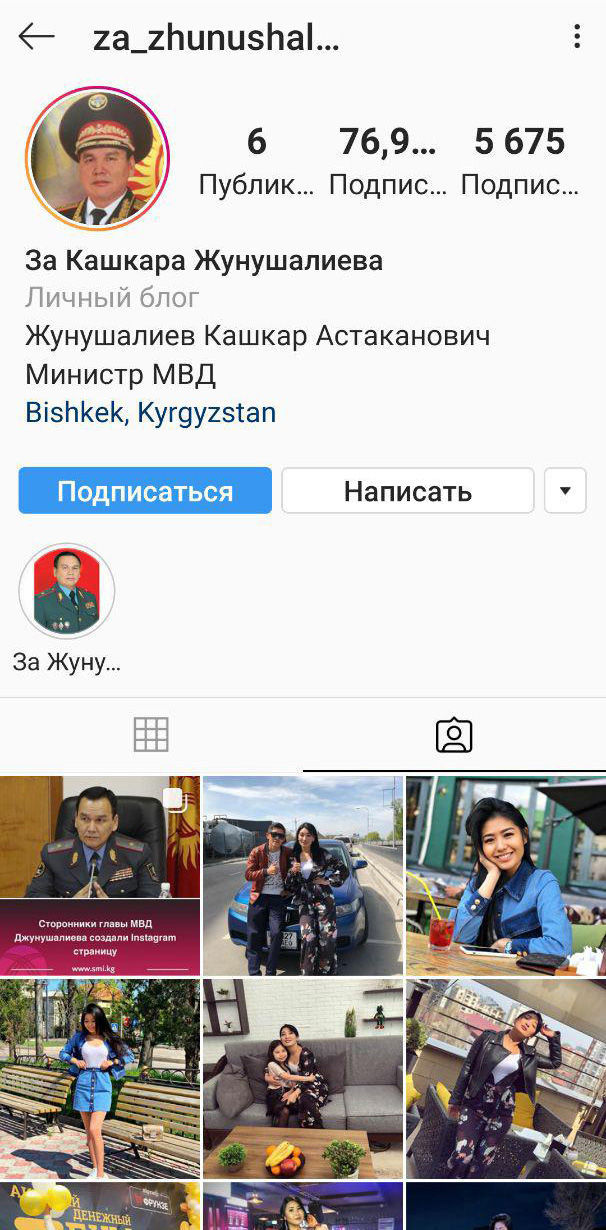Screen dimensions: 606x1230
Task: Open the three-dot overflow menu
Action: point(577,38)
